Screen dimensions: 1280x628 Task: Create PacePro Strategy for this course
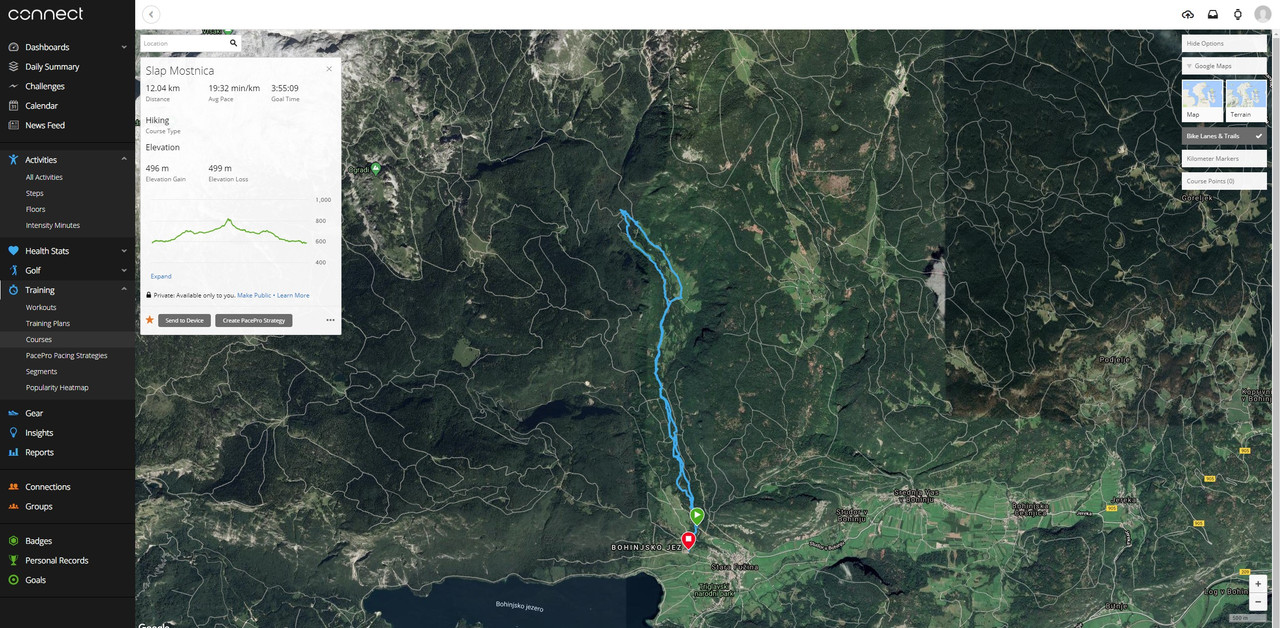254,320
